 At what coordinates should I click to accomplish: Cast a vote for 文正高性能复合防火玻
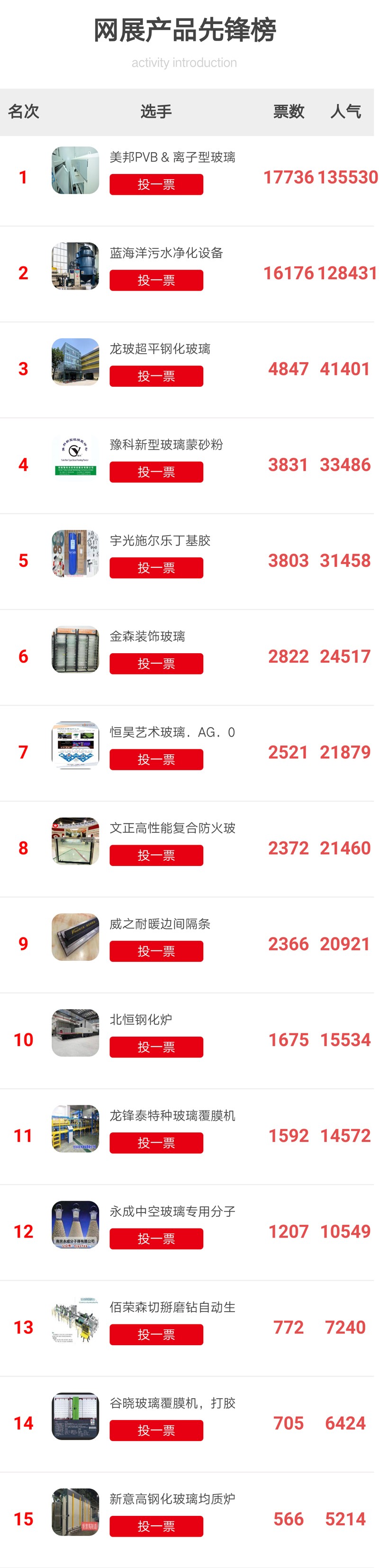pyautogui.click(x=156, y=855)
